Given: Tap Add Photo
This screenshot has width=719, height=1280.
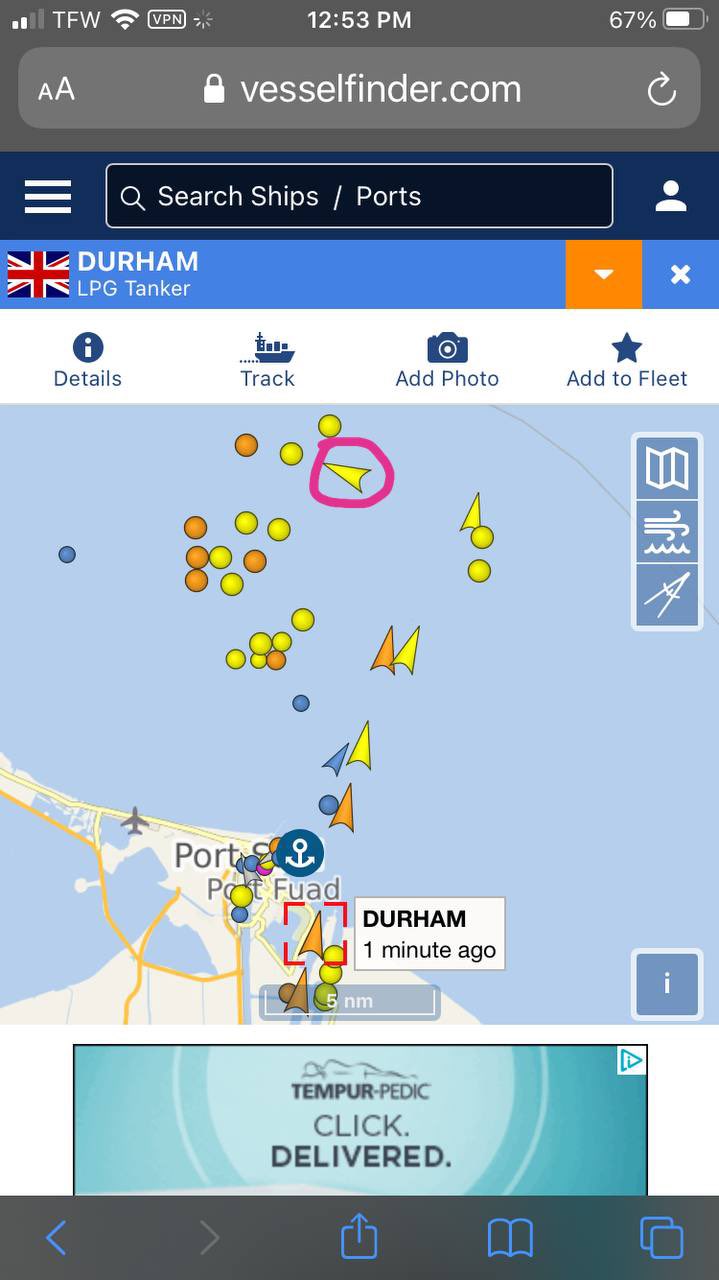Looking at the screenshot, I should click(x=447, y=361).
